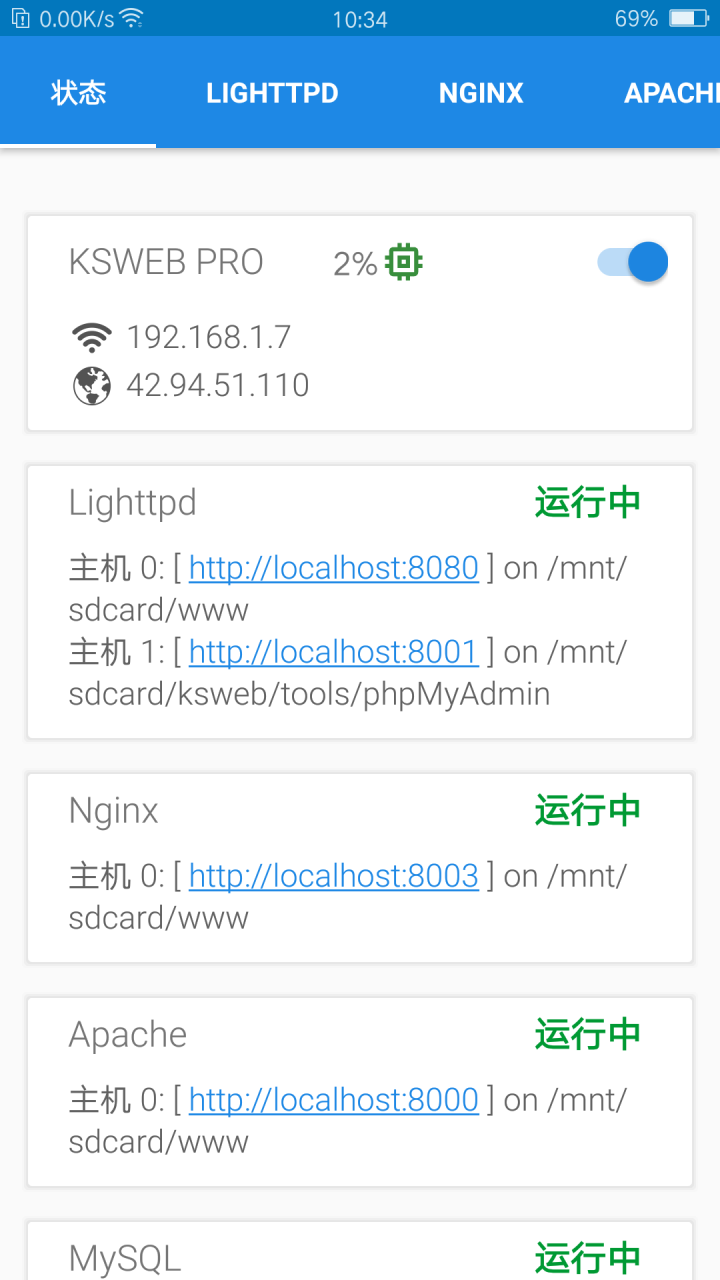This screenshot has height=1280, width=720.
Task: Click the globe icon beside 42.94.51.110
Action: pyautogui.click(x=91, y=385)
